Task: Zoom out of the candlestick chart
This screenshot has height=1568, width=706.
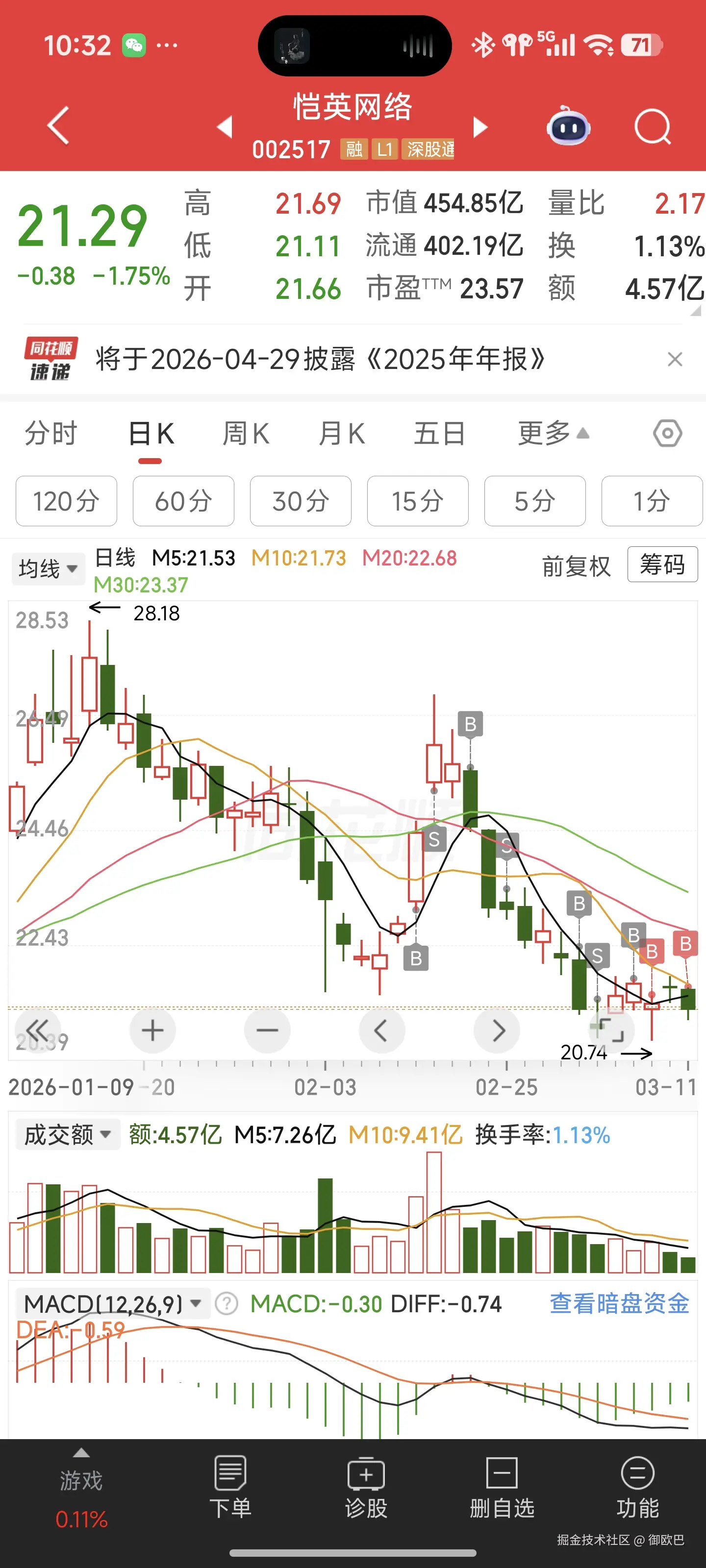Action: pyautogui.click(x=267, y=1030)
